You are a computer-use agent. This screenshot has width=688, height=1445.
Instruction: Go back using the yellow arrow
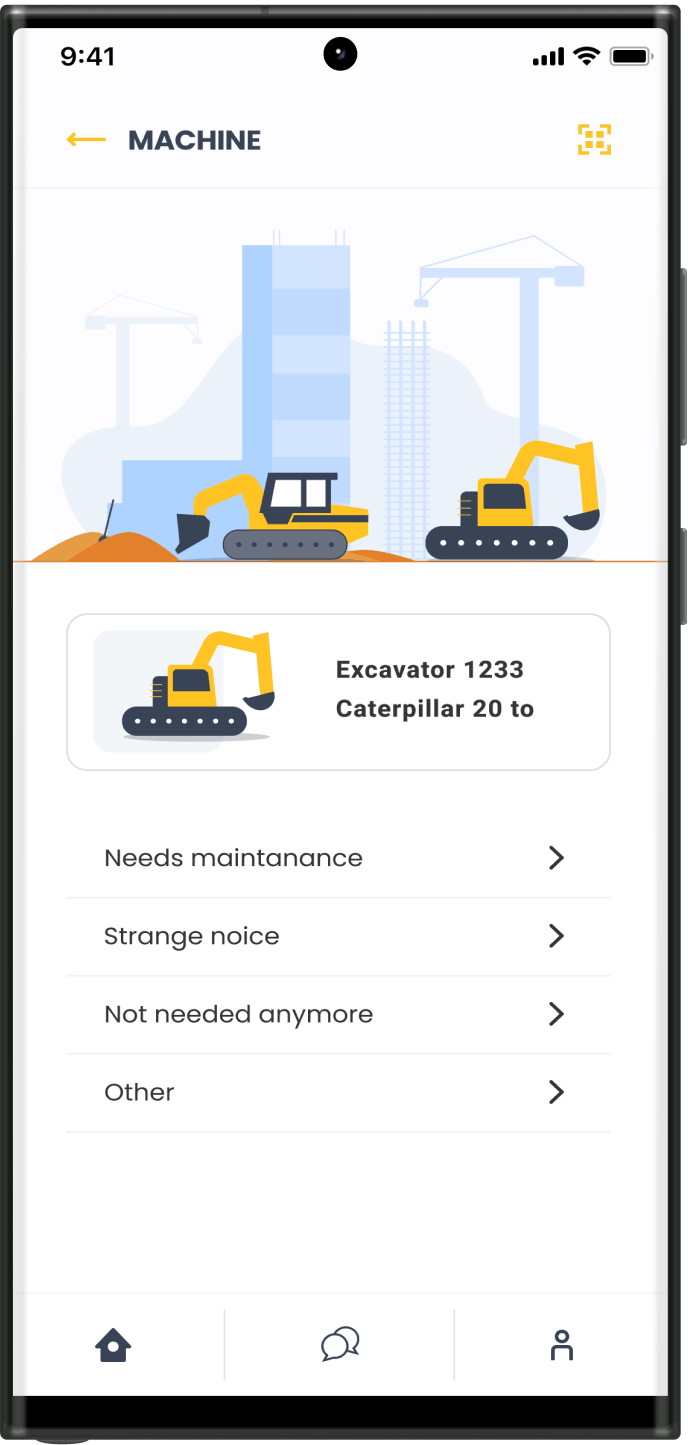(86, 140)
